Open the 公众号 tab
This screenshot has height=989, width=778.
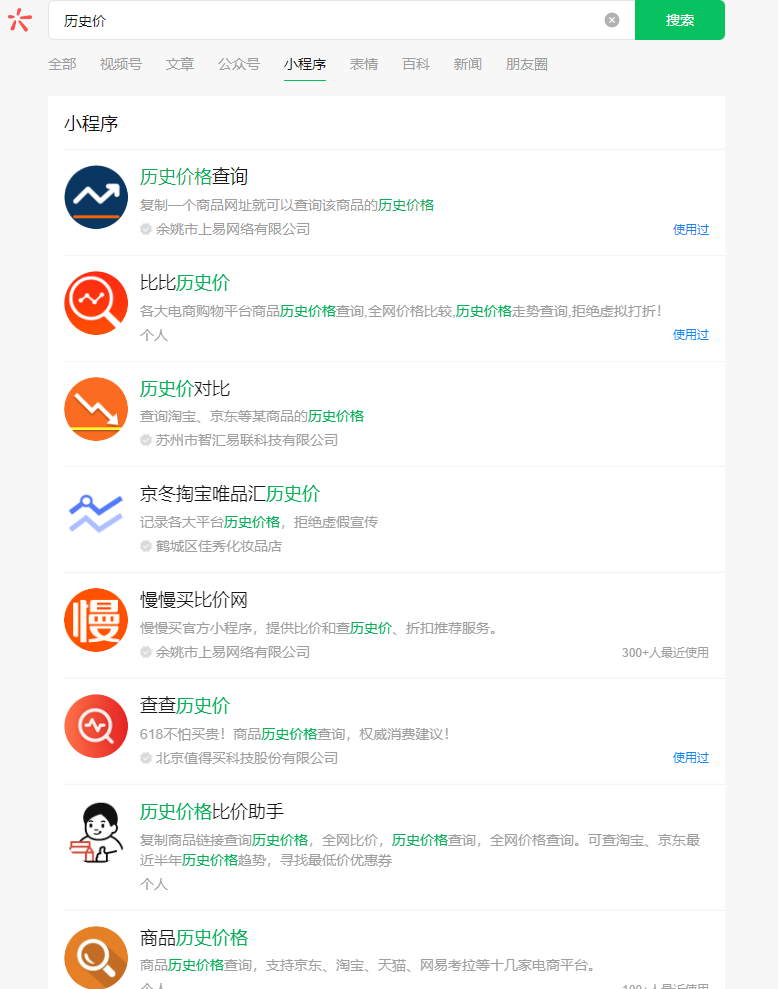[x=239, y=64]
